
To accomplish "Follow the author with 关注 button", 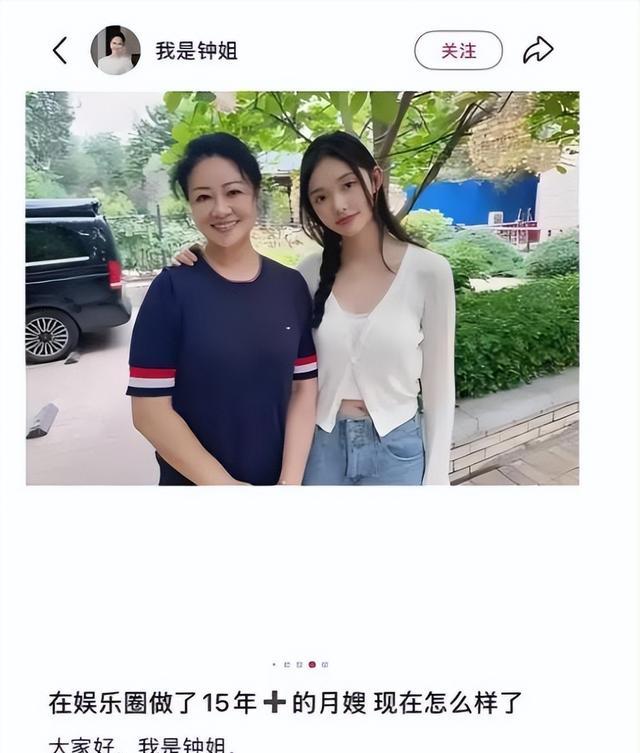I will [x=458, y=50].
